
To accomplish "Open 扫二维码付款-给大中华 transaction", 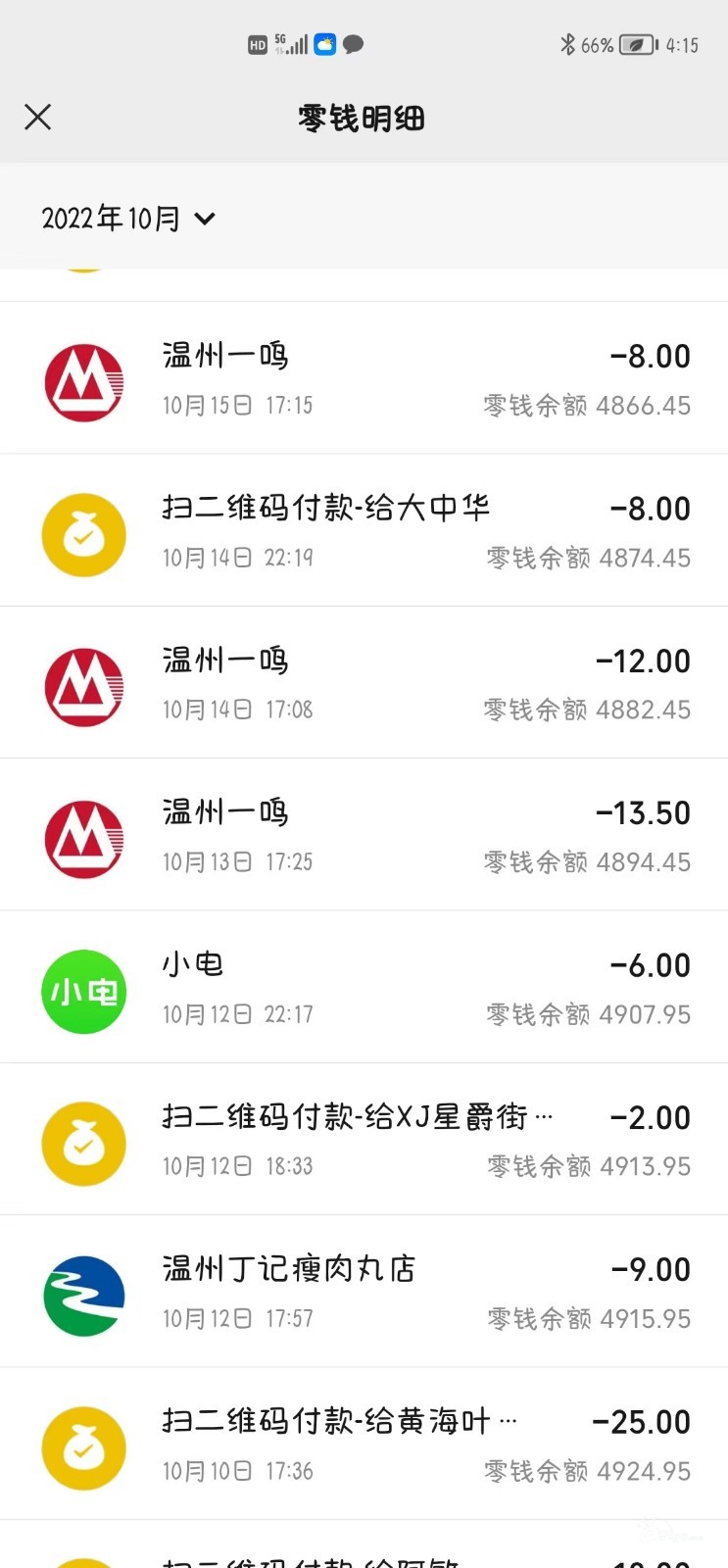I will click(x=364, y=530).
